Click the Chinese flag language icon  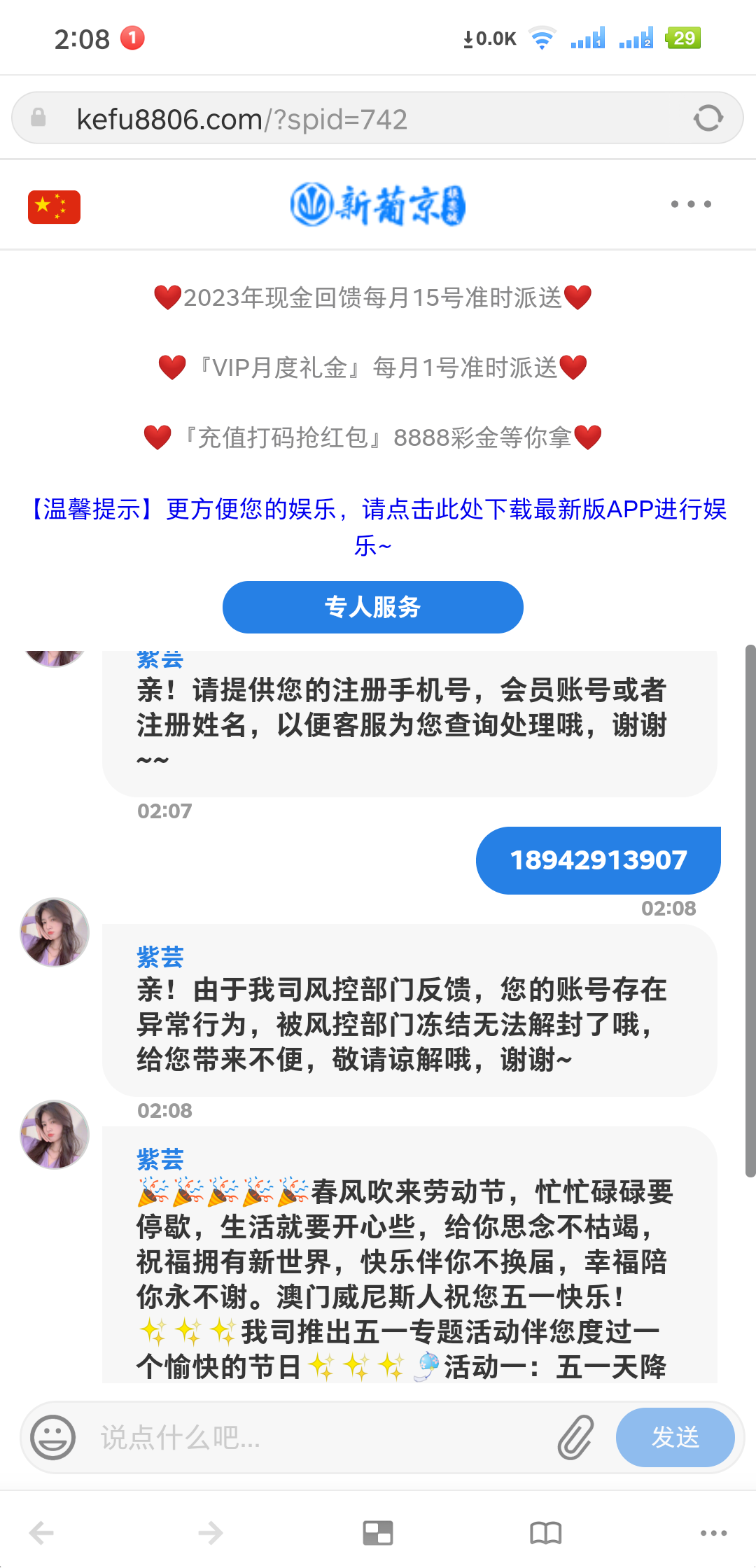(x=54, y=204)
